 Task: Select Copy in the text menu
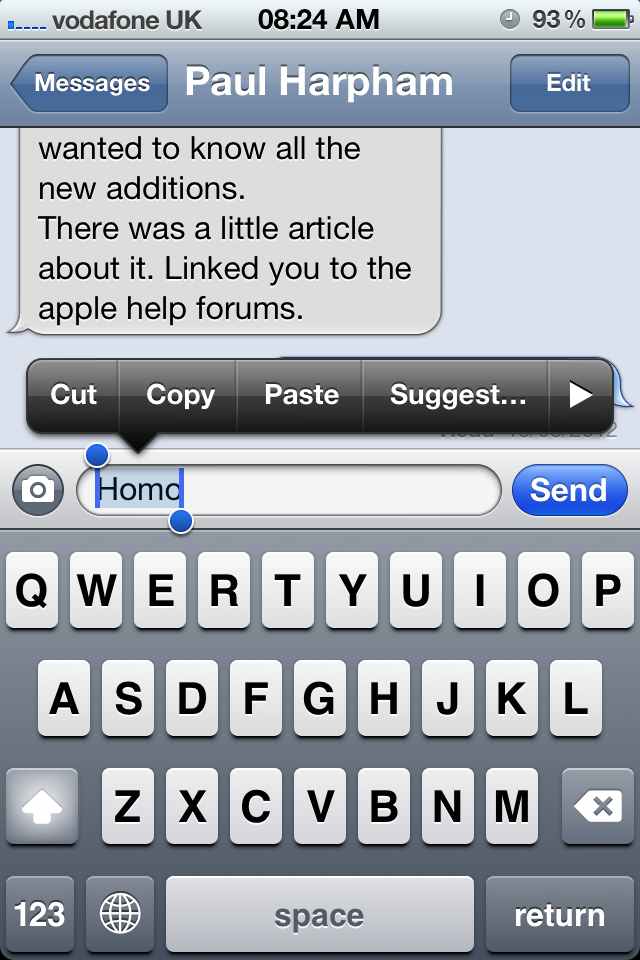(x=180, y=394)
